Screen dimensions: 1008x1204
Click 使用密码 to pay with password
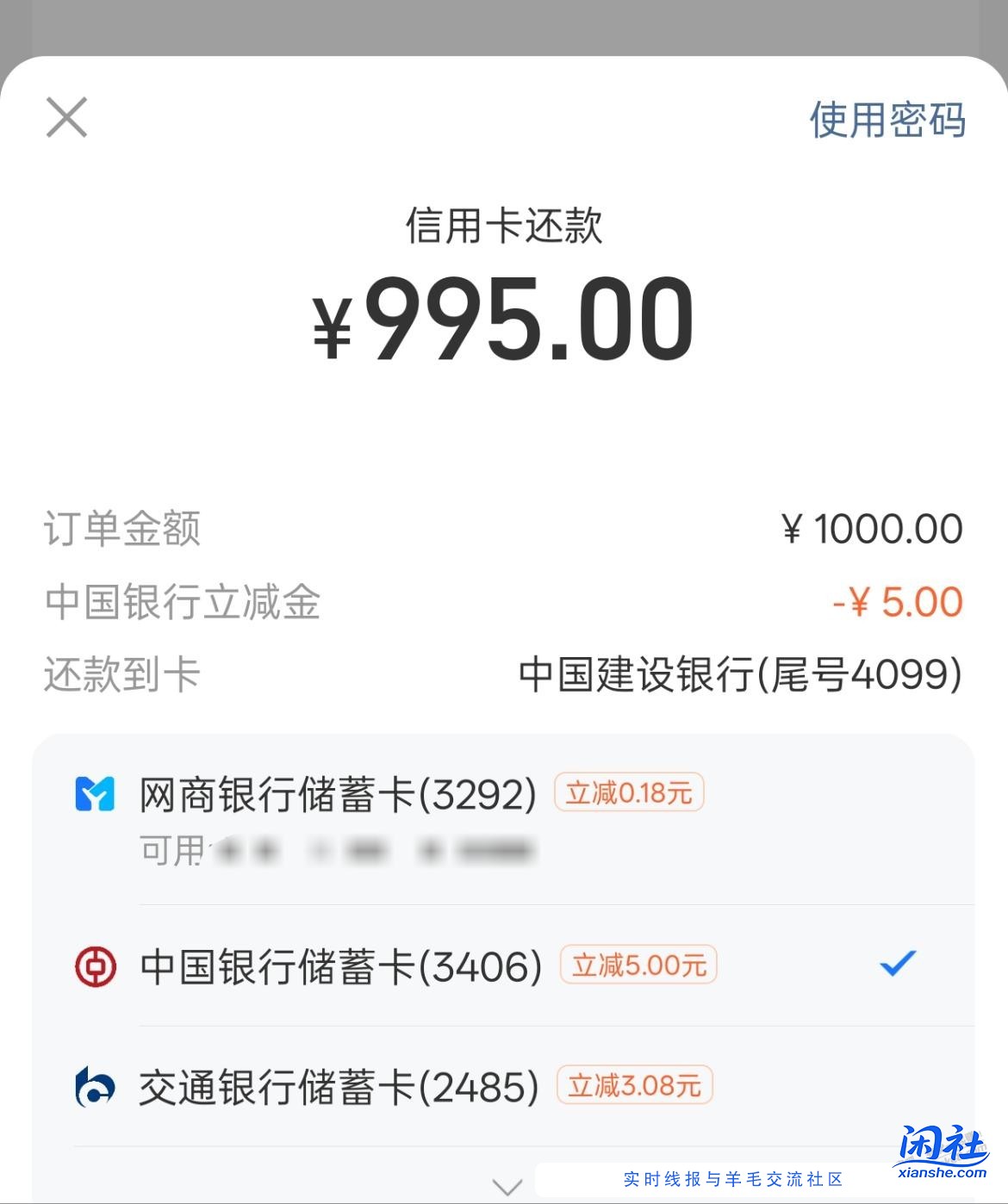(888, 120)
